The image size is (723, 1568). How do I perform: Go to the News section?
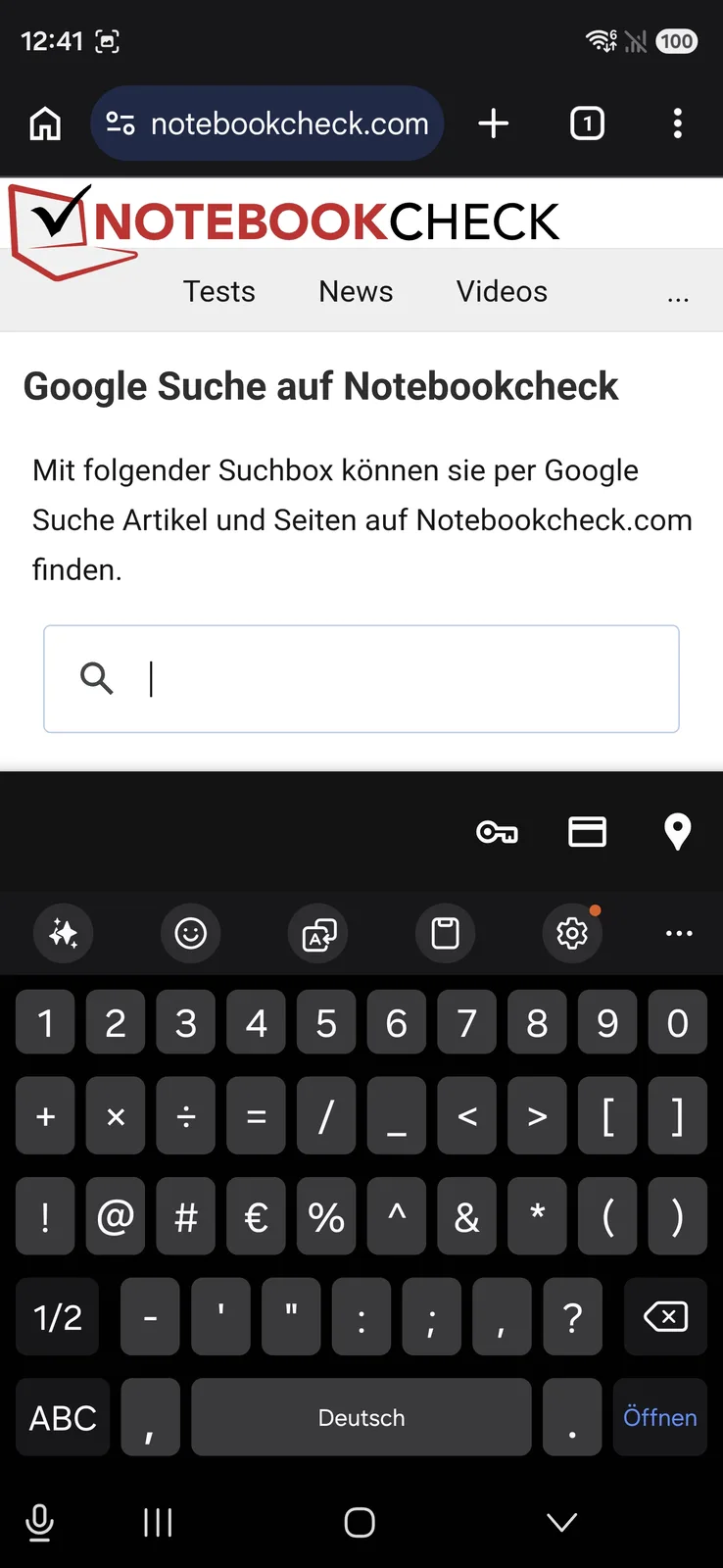pyautogui.click(x=356, y=291)
